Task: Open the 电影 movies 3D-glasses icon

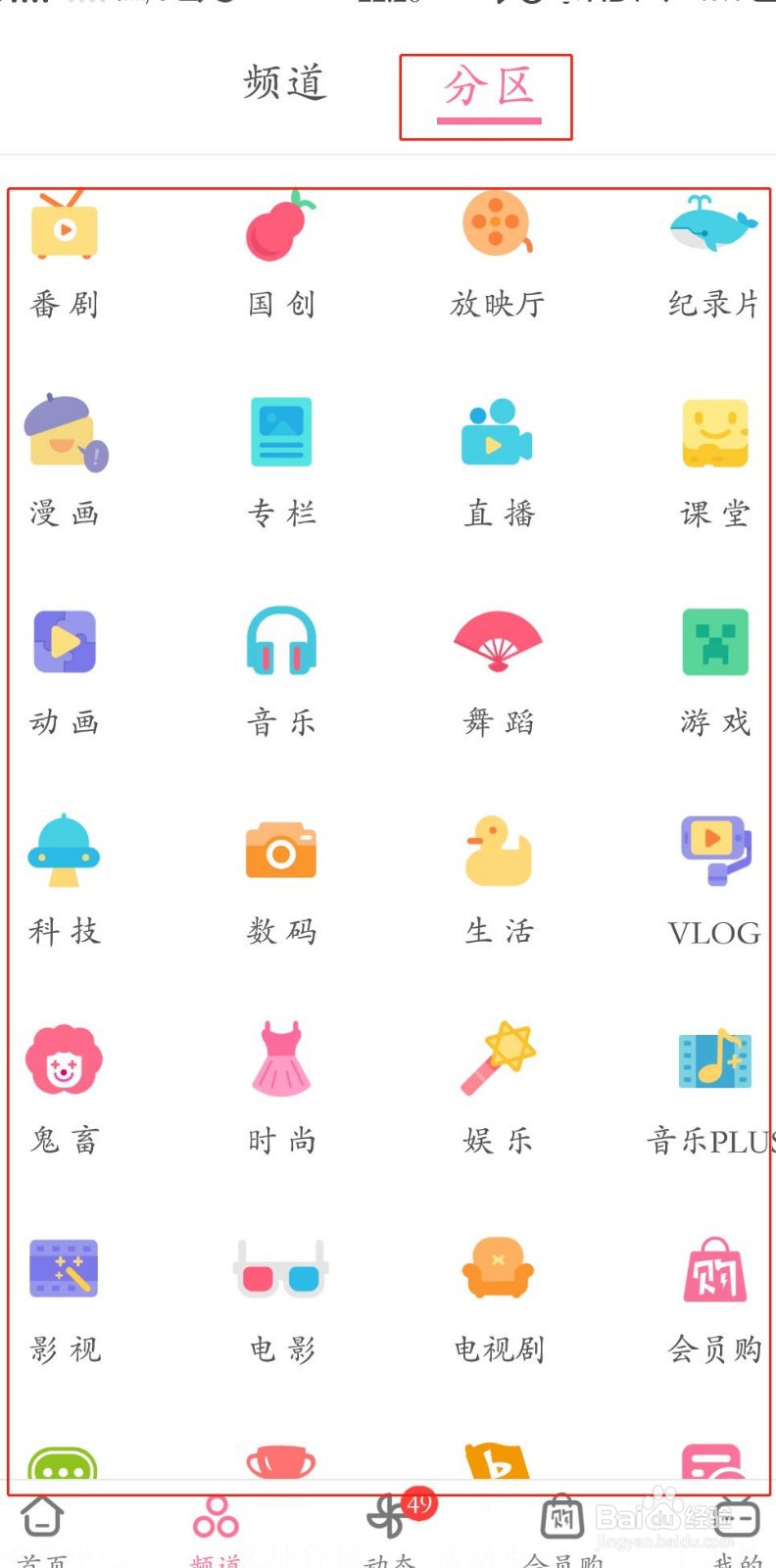Action: tap(280, 1270)
